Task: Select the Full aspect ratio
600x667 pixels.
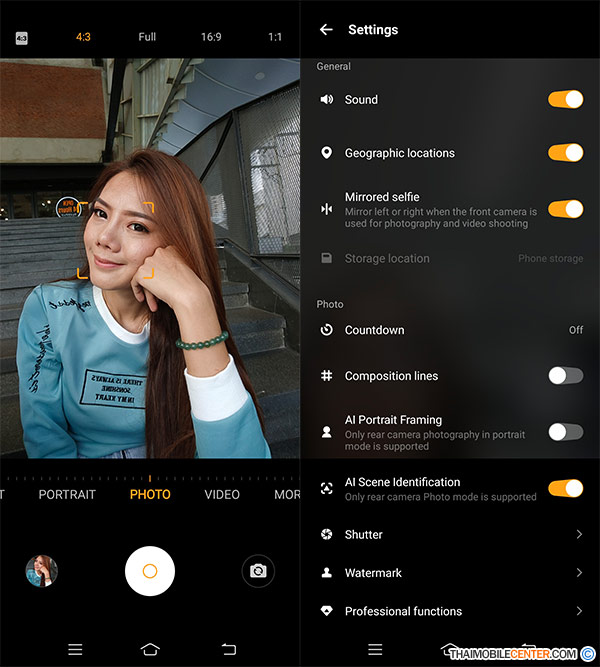Action: [147, 37]
